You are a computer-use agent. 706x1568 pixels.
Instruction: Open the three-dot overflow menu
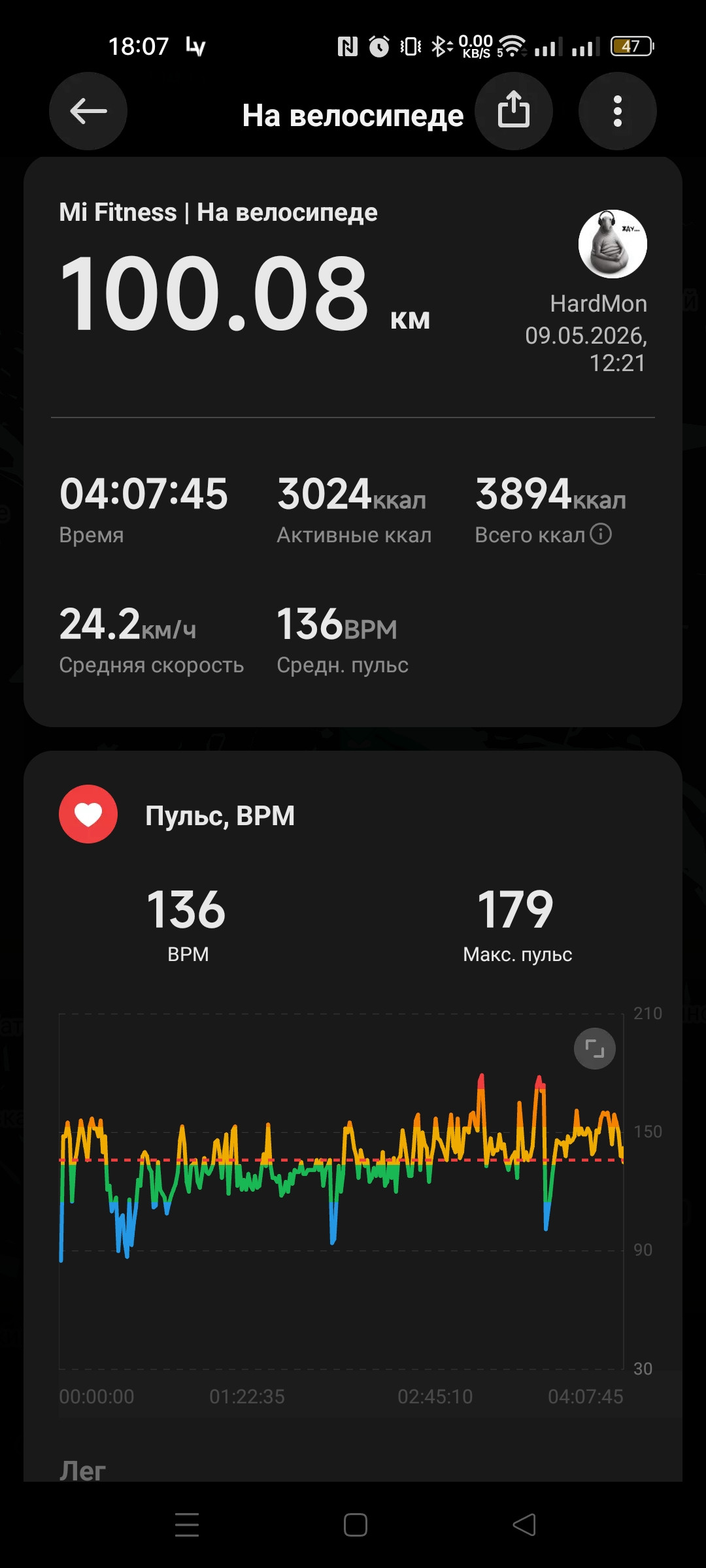coord(618,111)
